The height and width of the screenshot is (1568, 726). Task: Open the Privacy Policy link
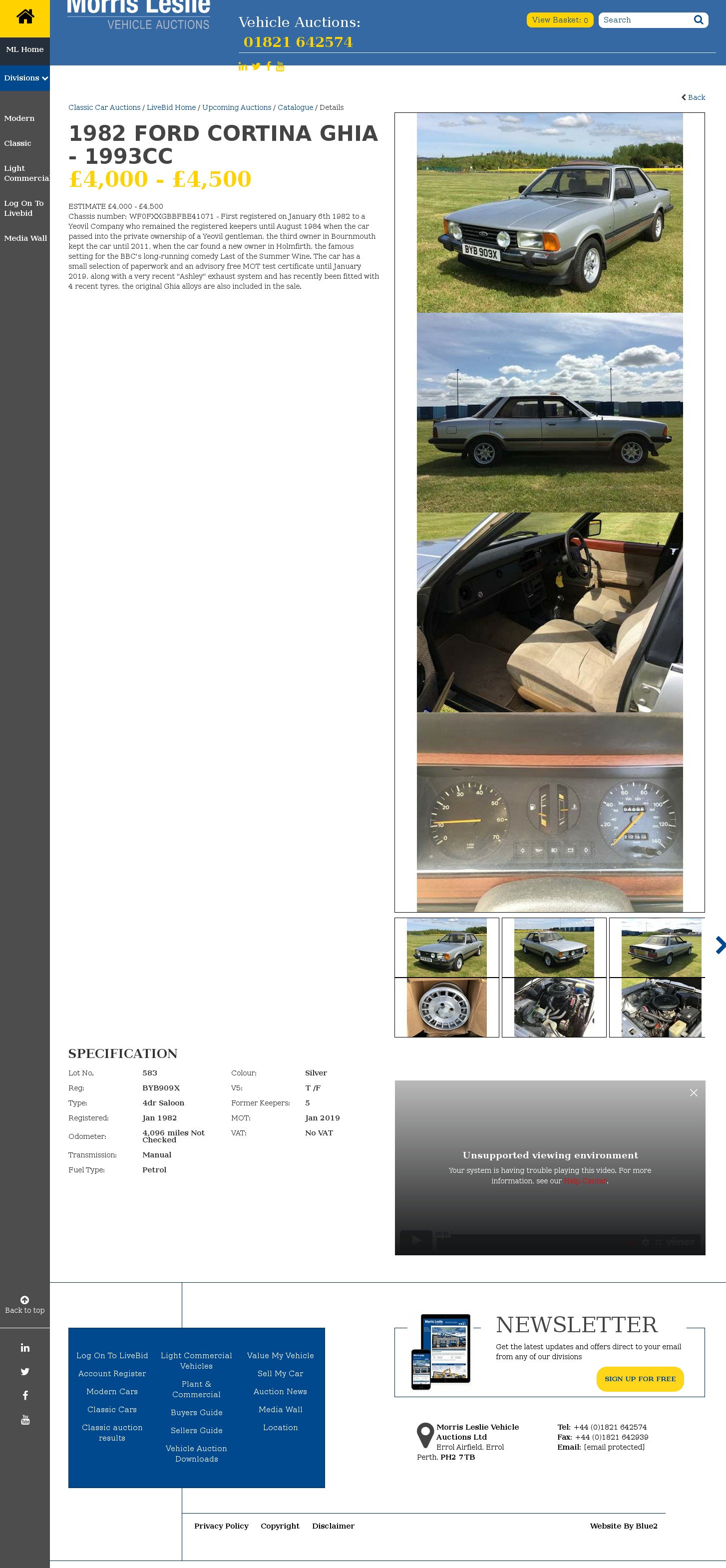pyautogui.click(x=222, y=1526)
